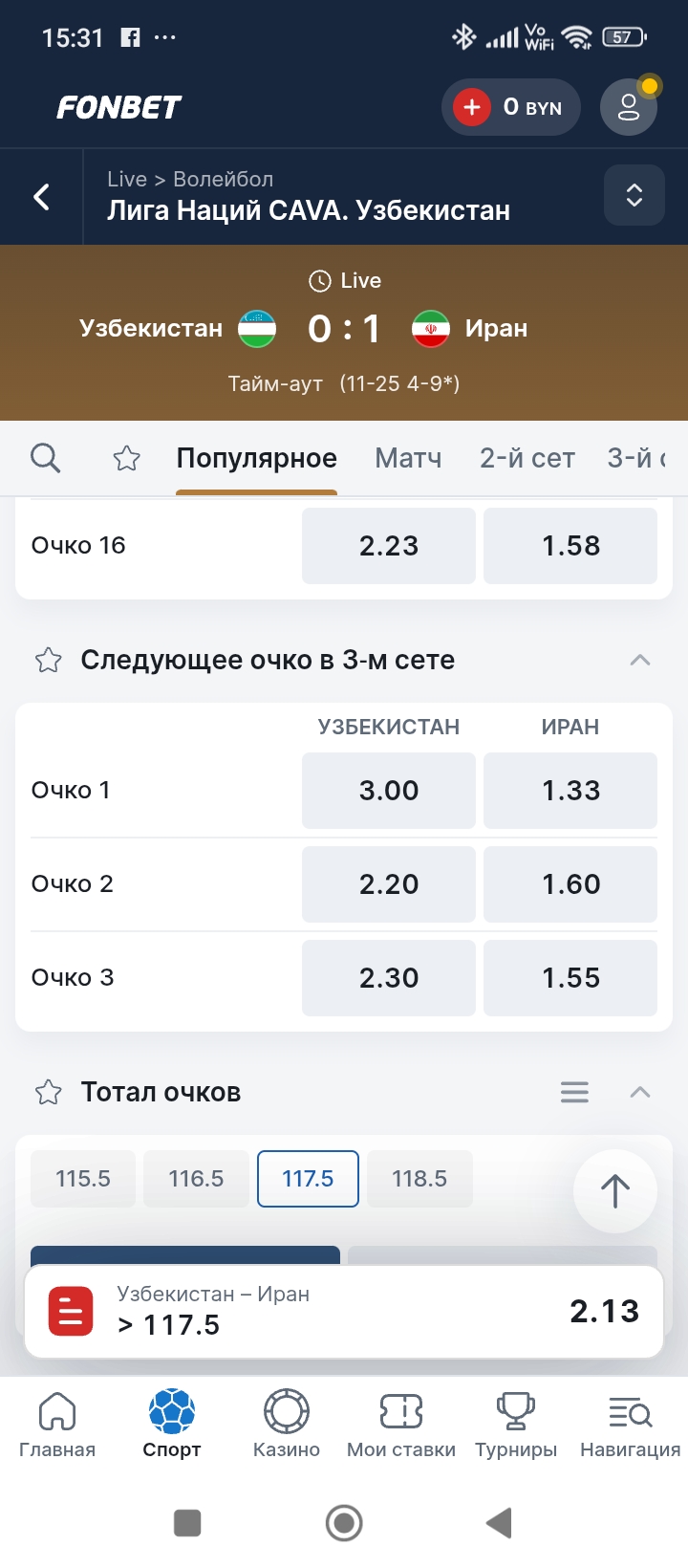Screen dimensions: 688x1568
Task: Tap the profile account icon
Action: 628,107
